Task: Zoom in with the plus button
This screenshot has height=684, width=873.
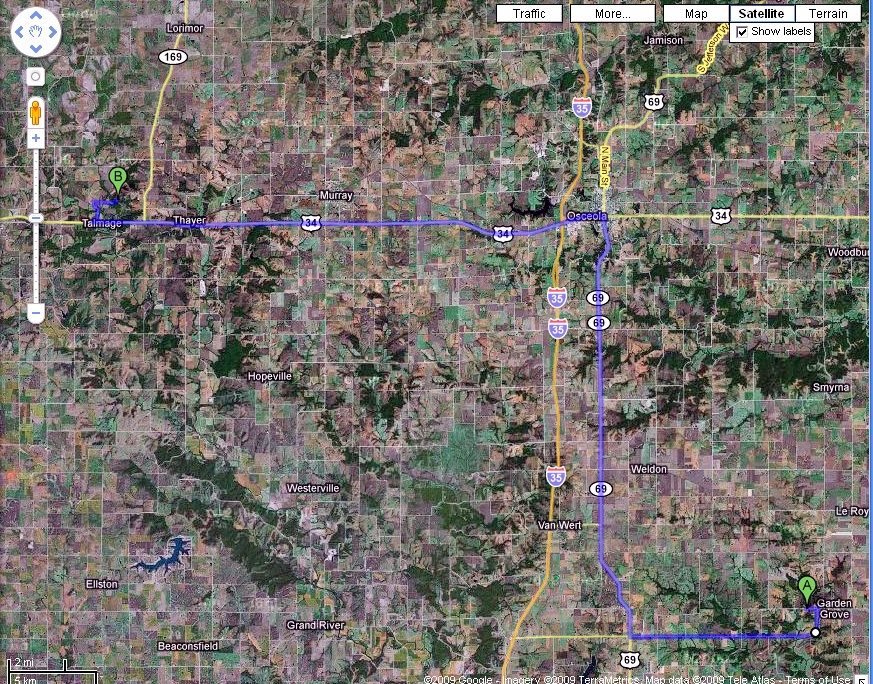Action: (x=35, y=140)
